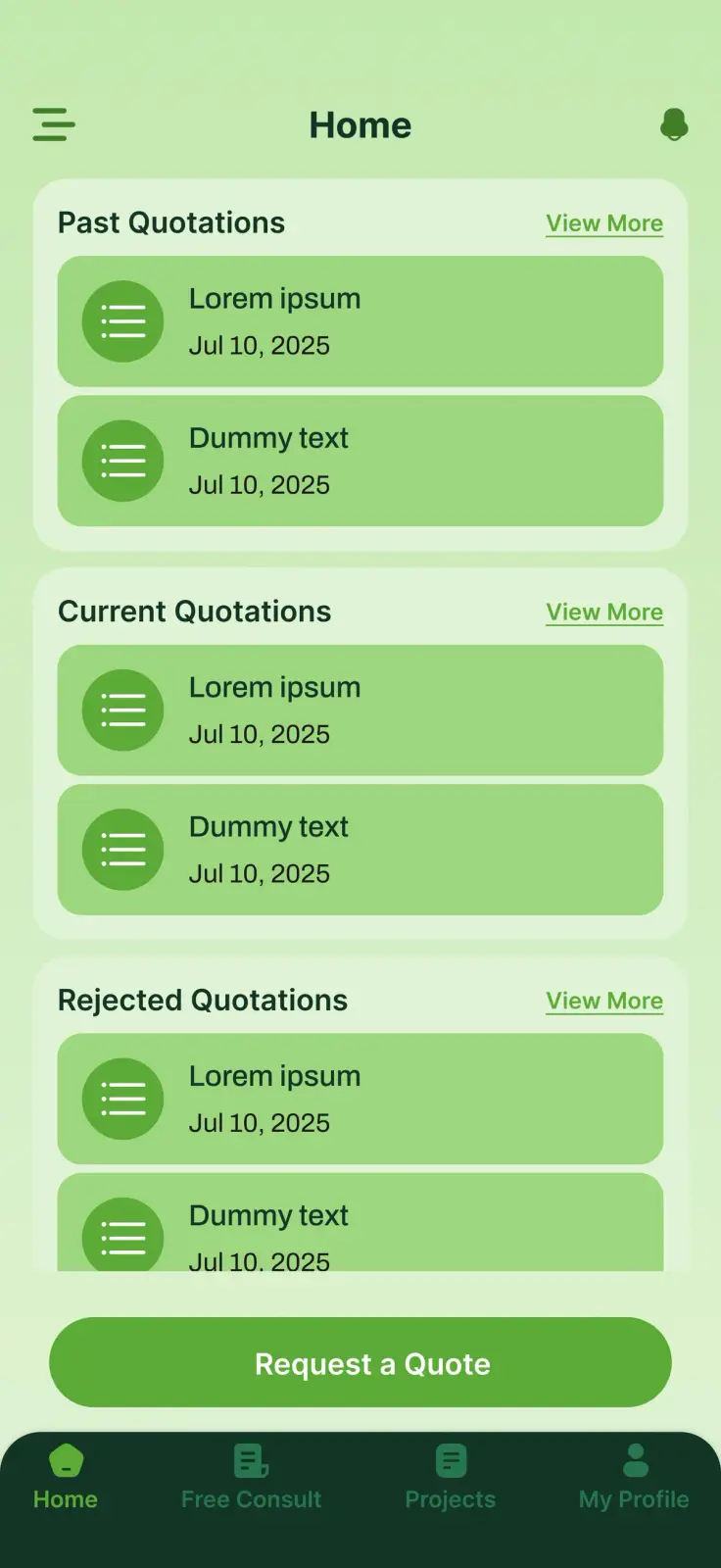Go to the Projects tab
Image resolution: width=721 pixels, height=1568 pixels.
coord(451,1478)
